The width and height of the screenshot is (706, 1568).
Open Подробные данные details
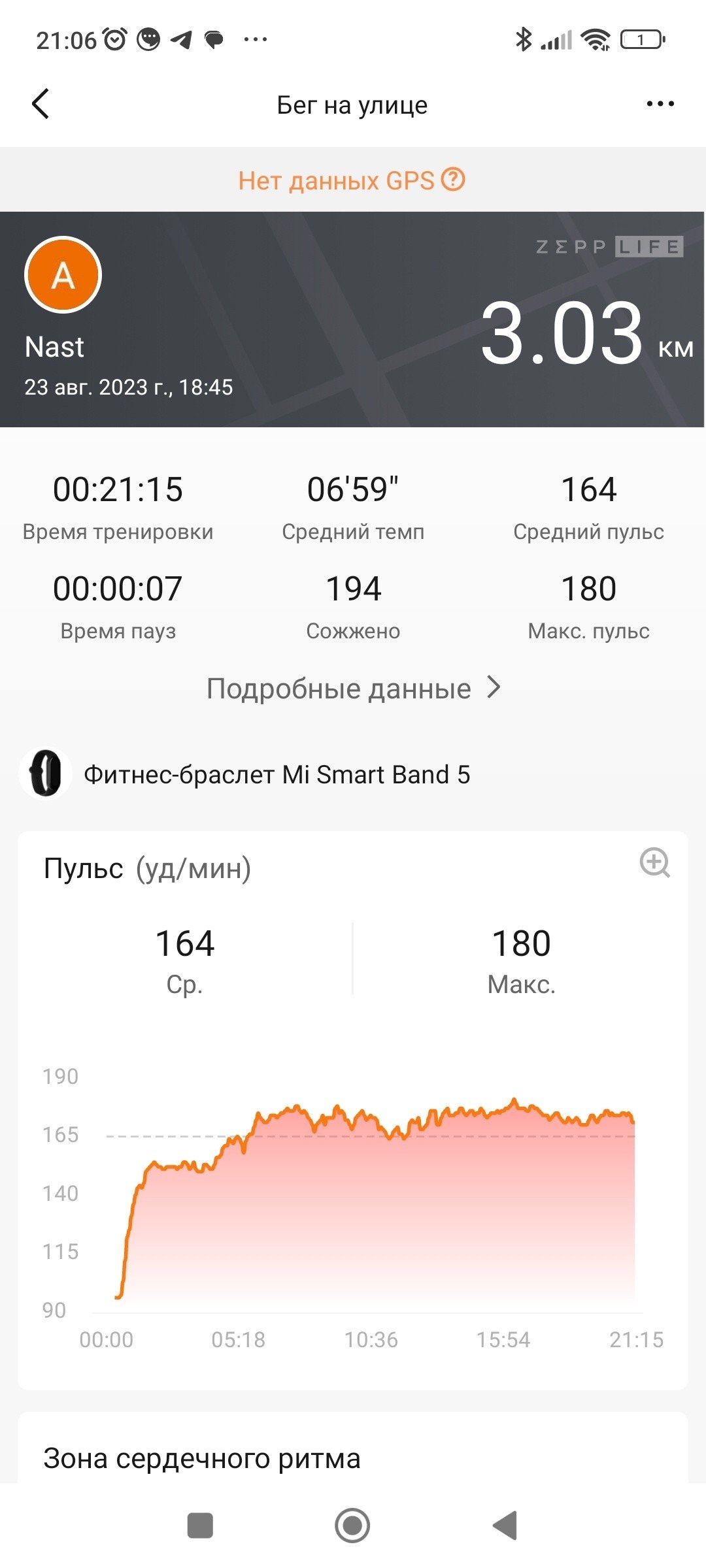point(353,688)
